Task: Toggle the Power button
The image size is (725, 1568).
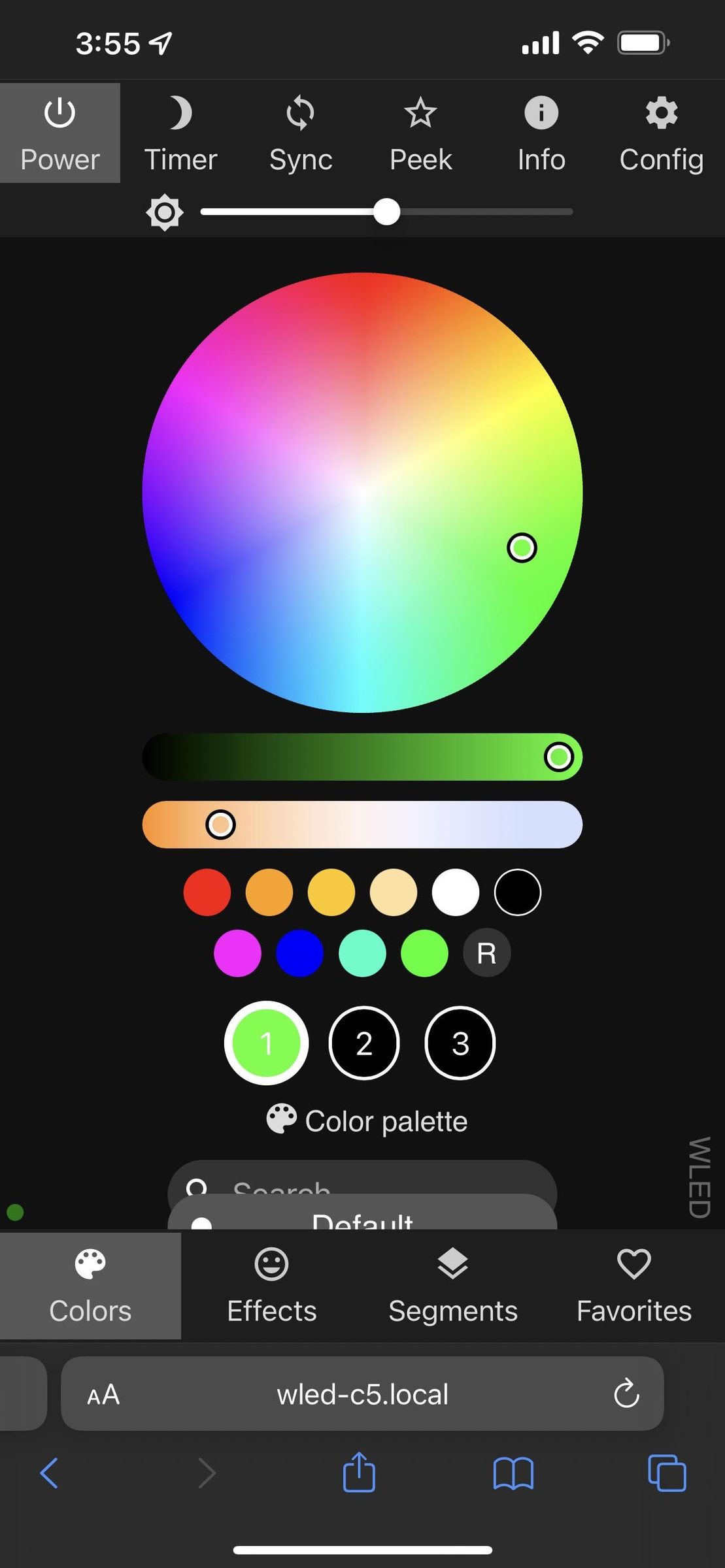Action: point(59,133)
